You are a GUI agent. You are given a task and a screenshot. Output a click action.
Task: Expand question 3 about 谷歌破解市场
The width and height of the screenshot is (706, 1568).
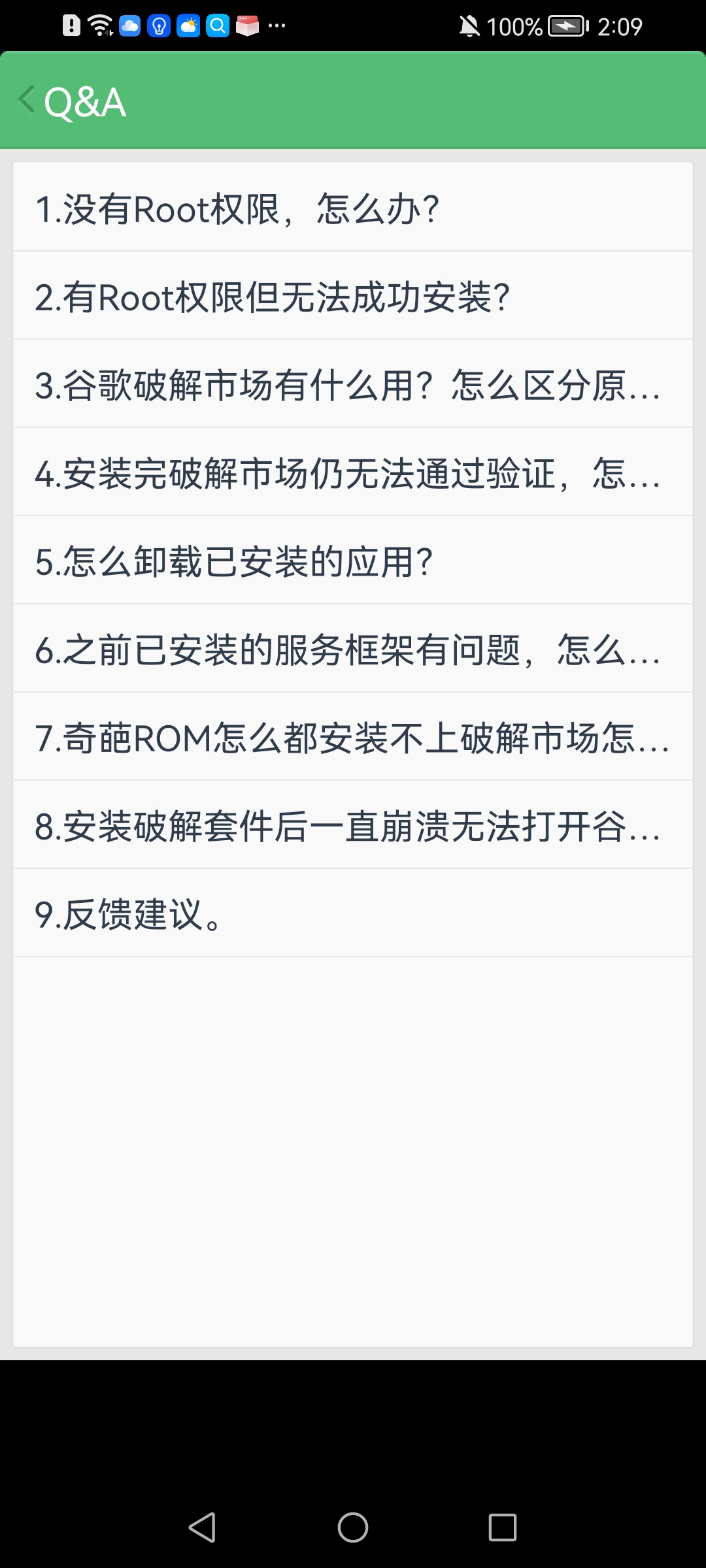click(353, 386)
